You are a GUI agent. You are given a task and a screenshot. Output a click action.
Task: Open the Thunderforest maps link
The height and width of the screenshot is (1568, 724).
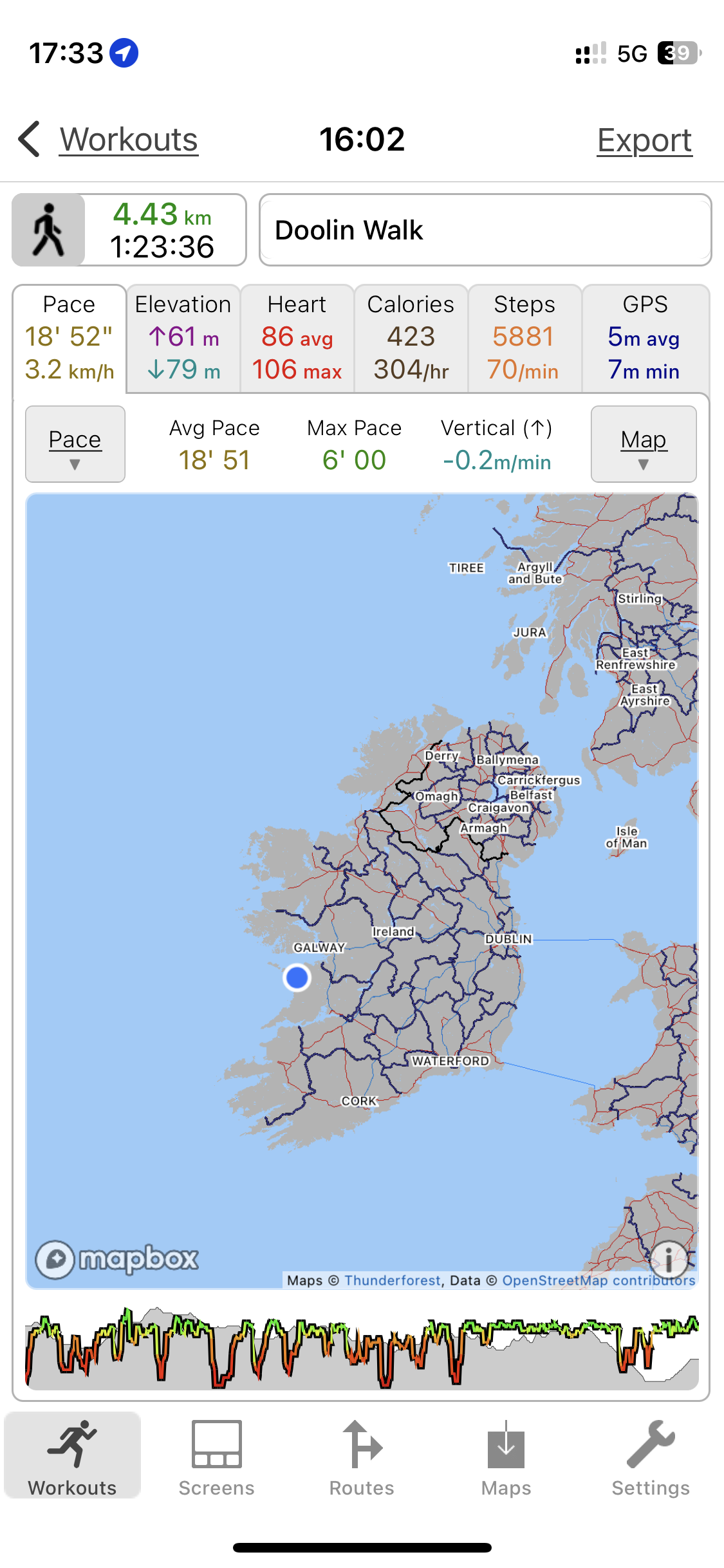pos(393,1280)
